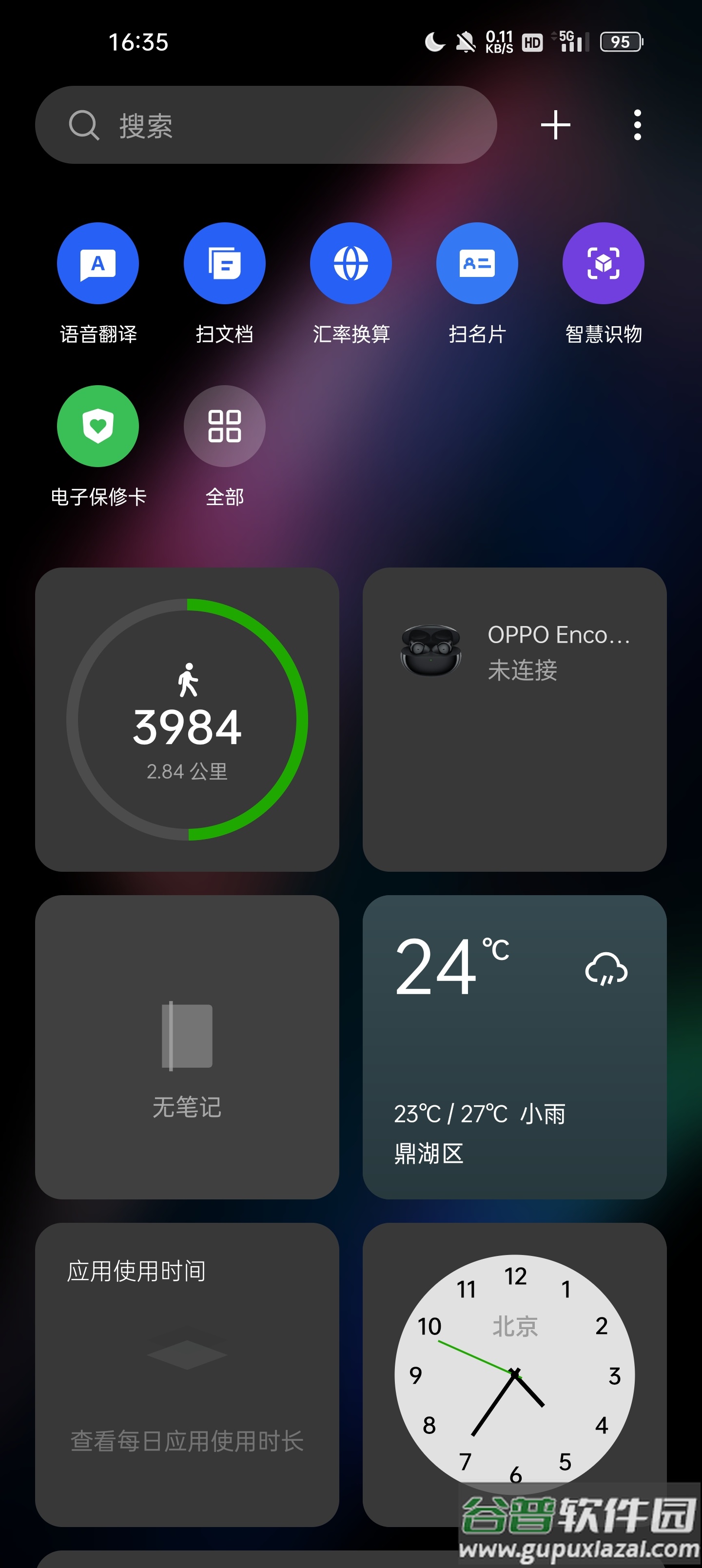Open the three-dot overflow menu
The height and width of the screenshot is (1568, 702).
637,125
